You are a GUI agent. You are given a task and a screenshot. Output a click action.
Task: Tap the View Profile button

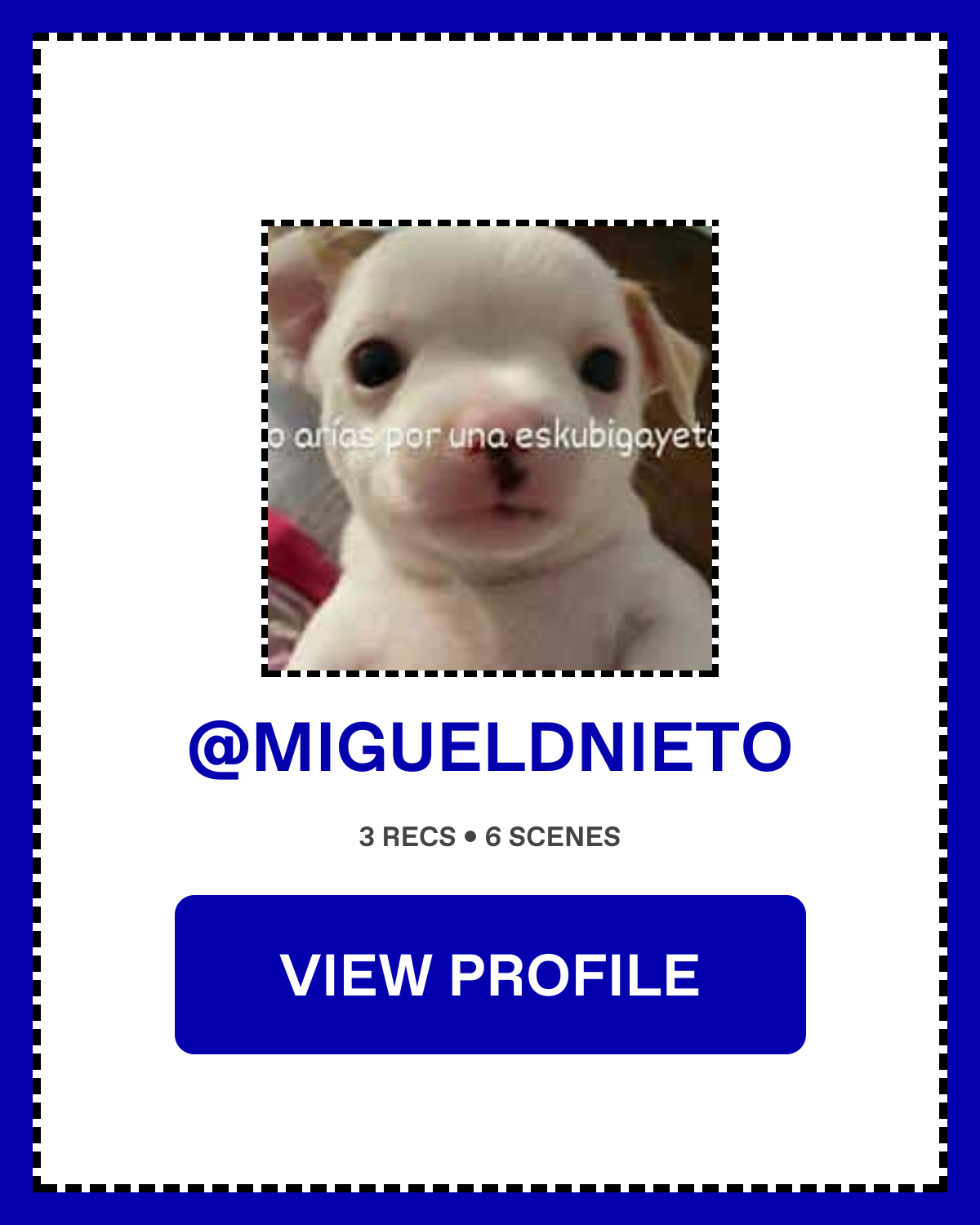click(490, 974)
